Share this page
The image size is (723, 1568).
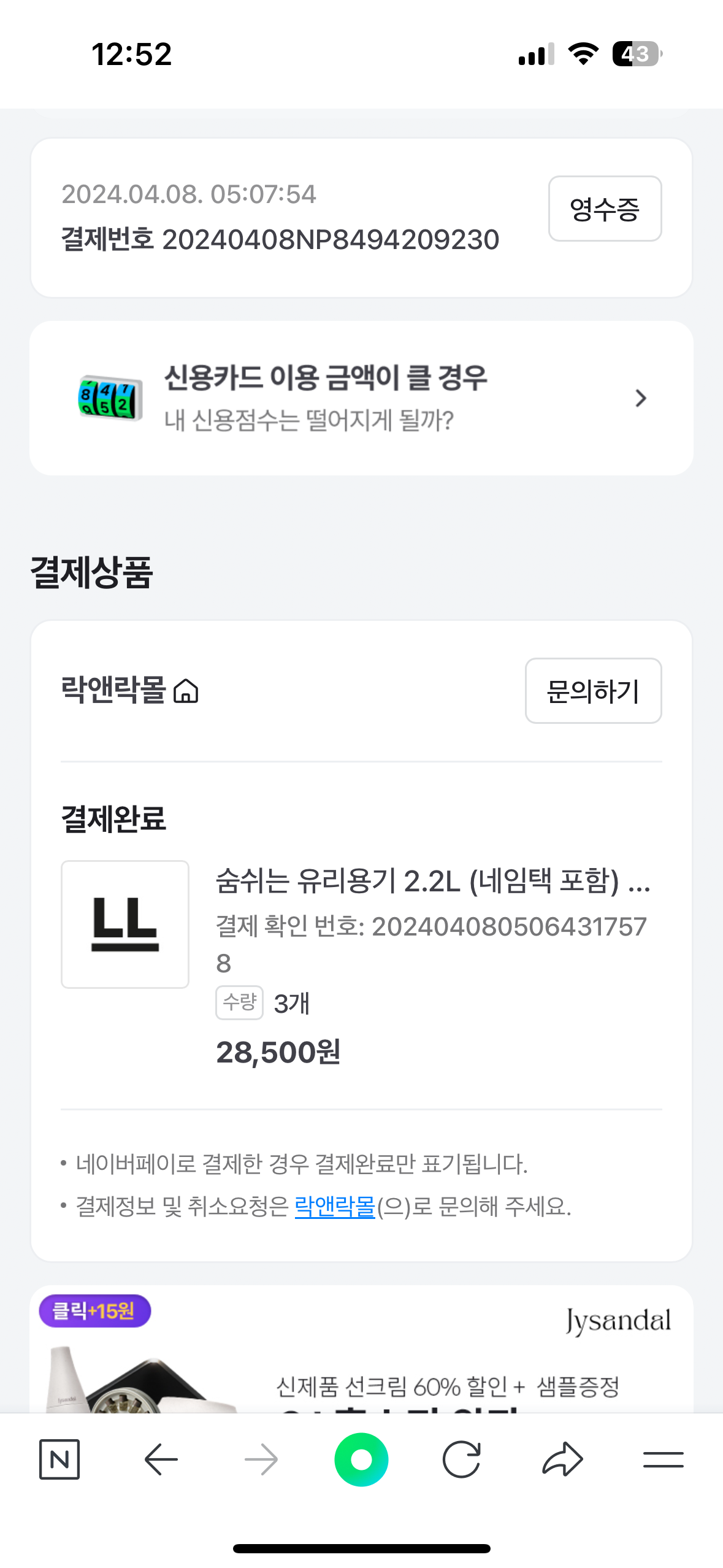coord(562,1459)
